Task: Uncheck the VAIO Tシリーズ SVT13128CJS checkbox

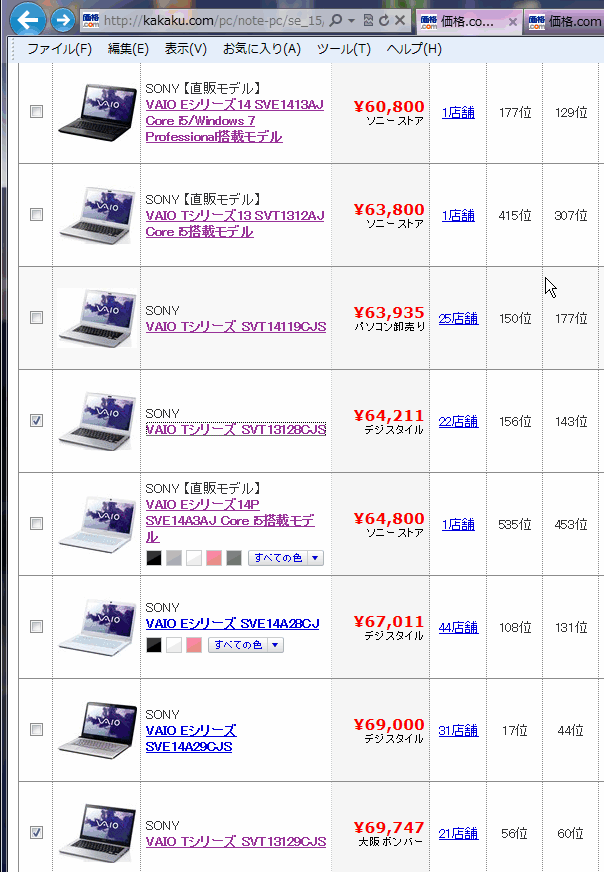Action: point(36,421)
